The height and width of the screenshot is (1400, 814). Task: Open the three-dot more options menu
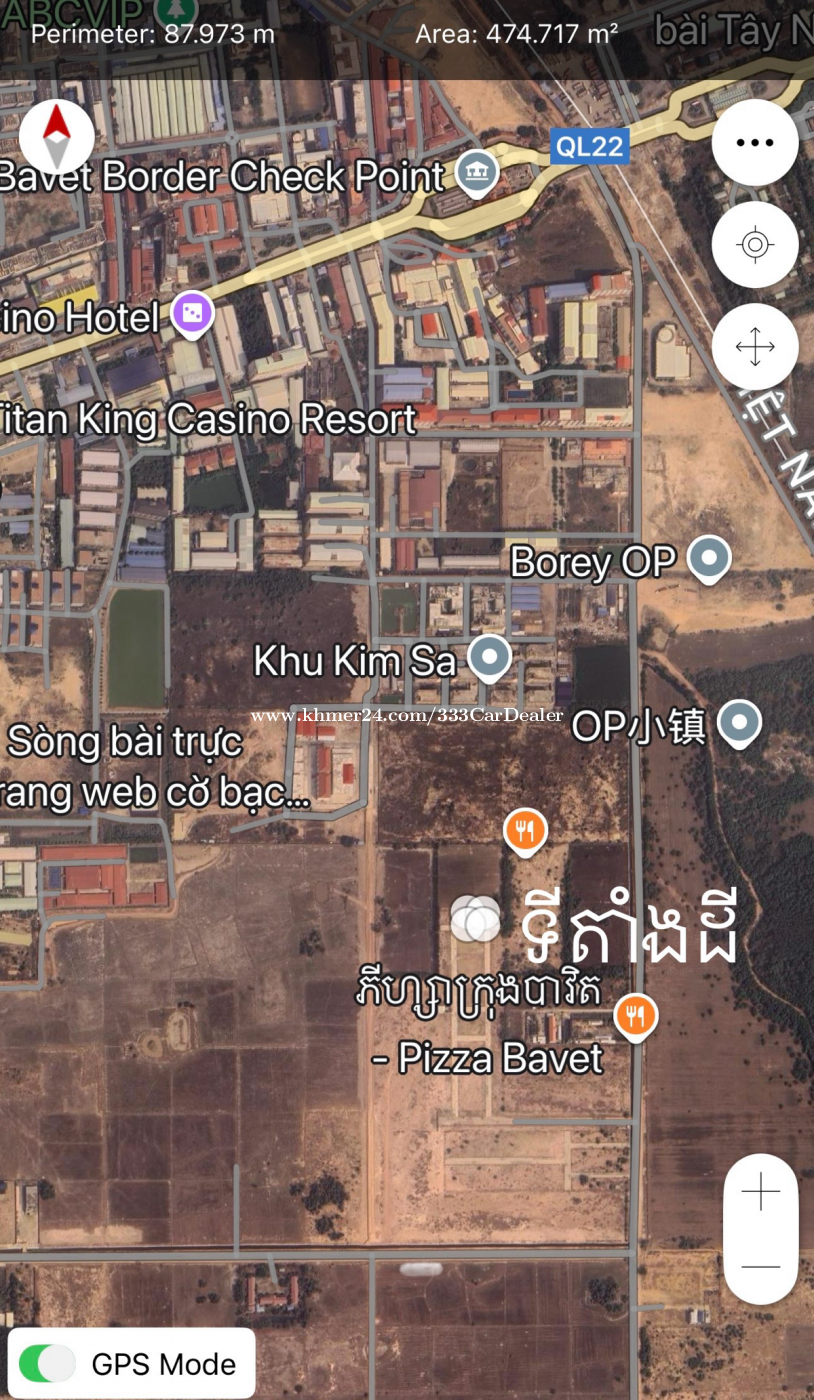(x=755, y=142)
